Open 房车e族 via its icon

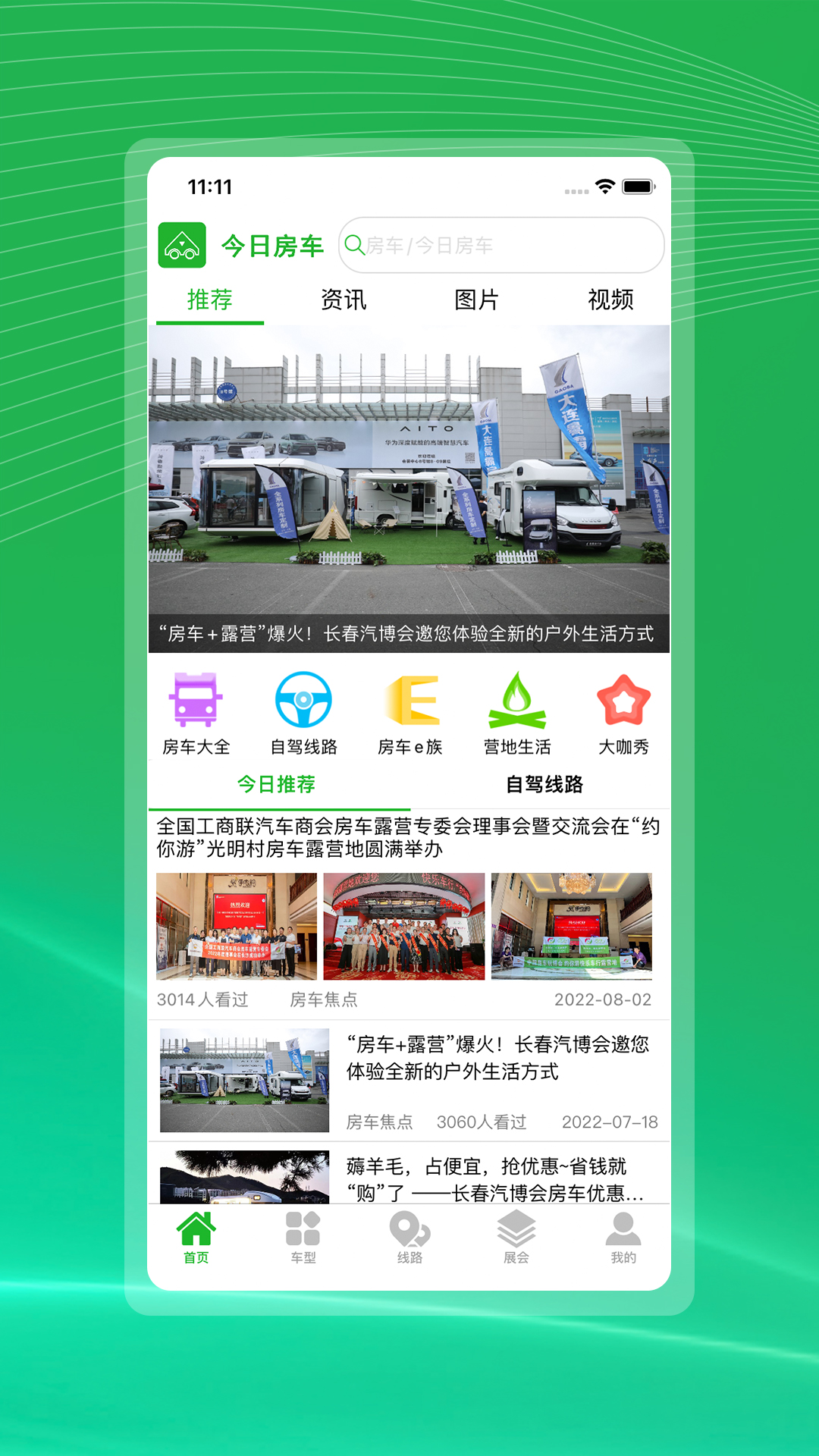411,701
